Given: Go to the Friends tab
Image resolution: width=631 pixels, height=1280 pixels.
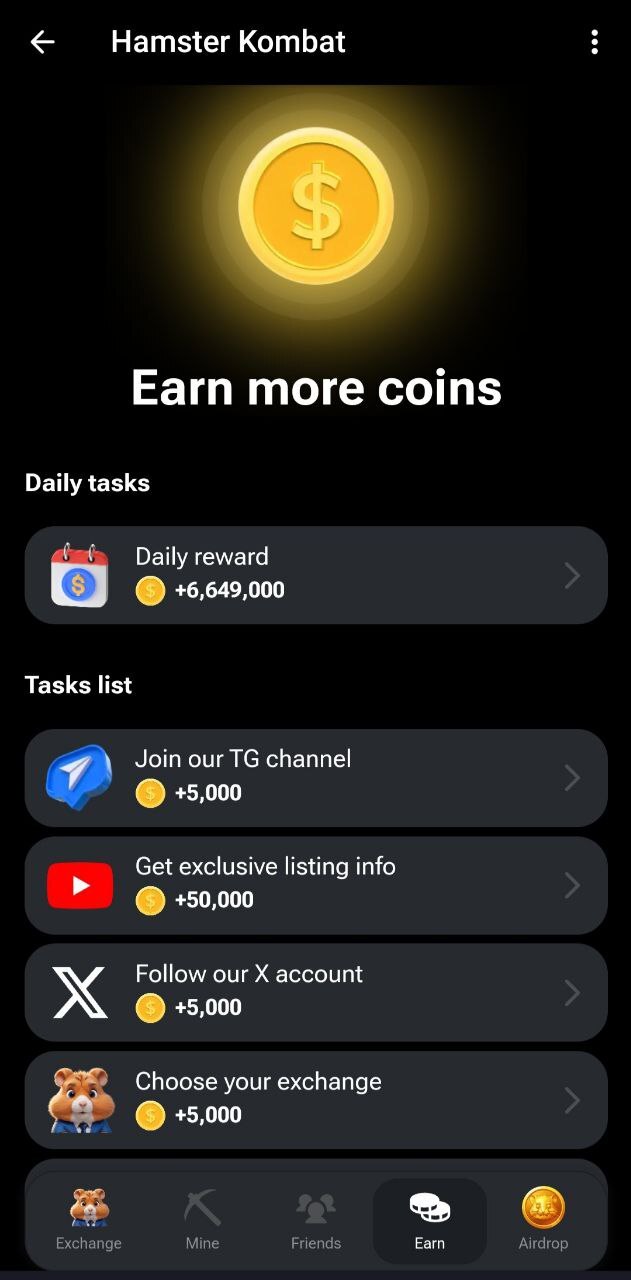Looking at the screenshot, I should tap(316, 1221).
